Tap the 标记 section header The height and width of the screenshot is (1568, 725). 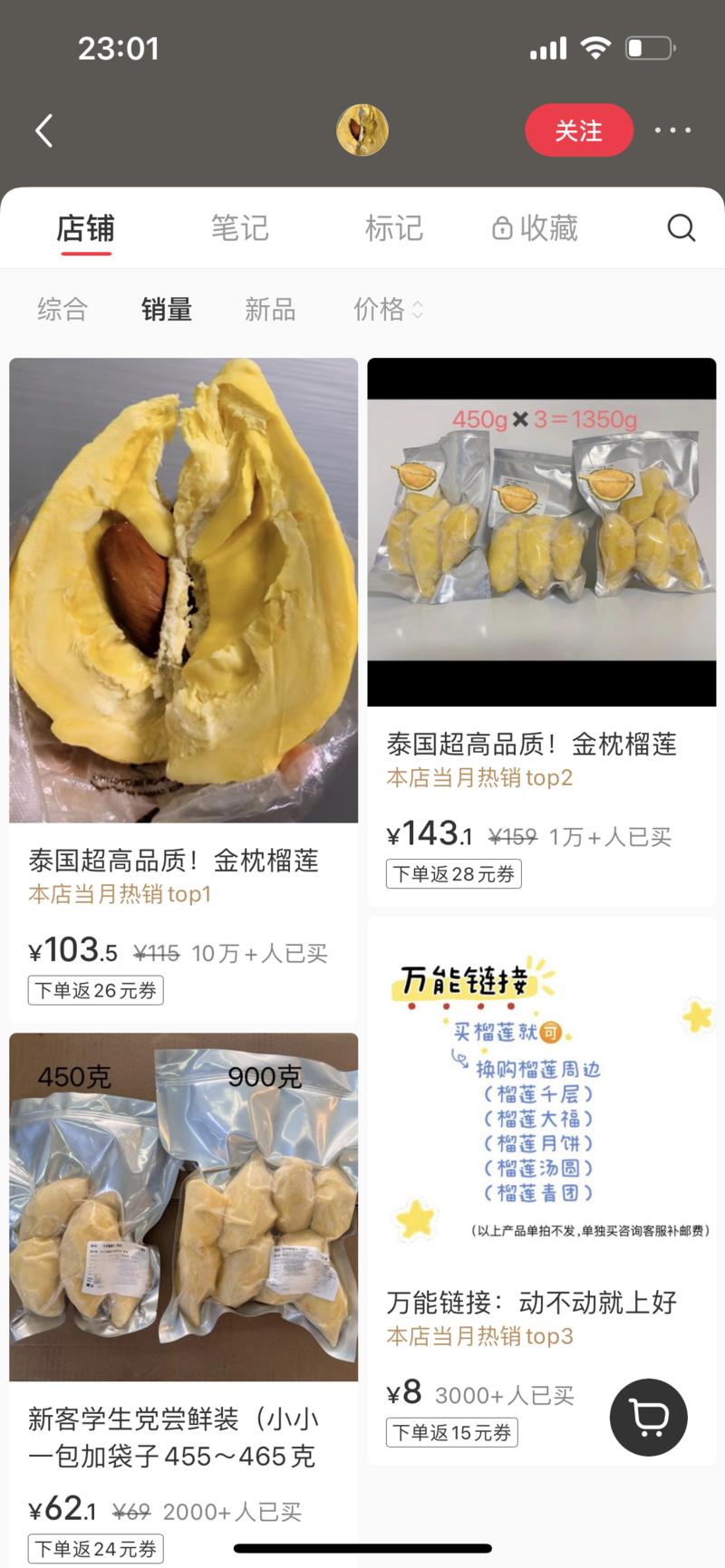(392, 228)
